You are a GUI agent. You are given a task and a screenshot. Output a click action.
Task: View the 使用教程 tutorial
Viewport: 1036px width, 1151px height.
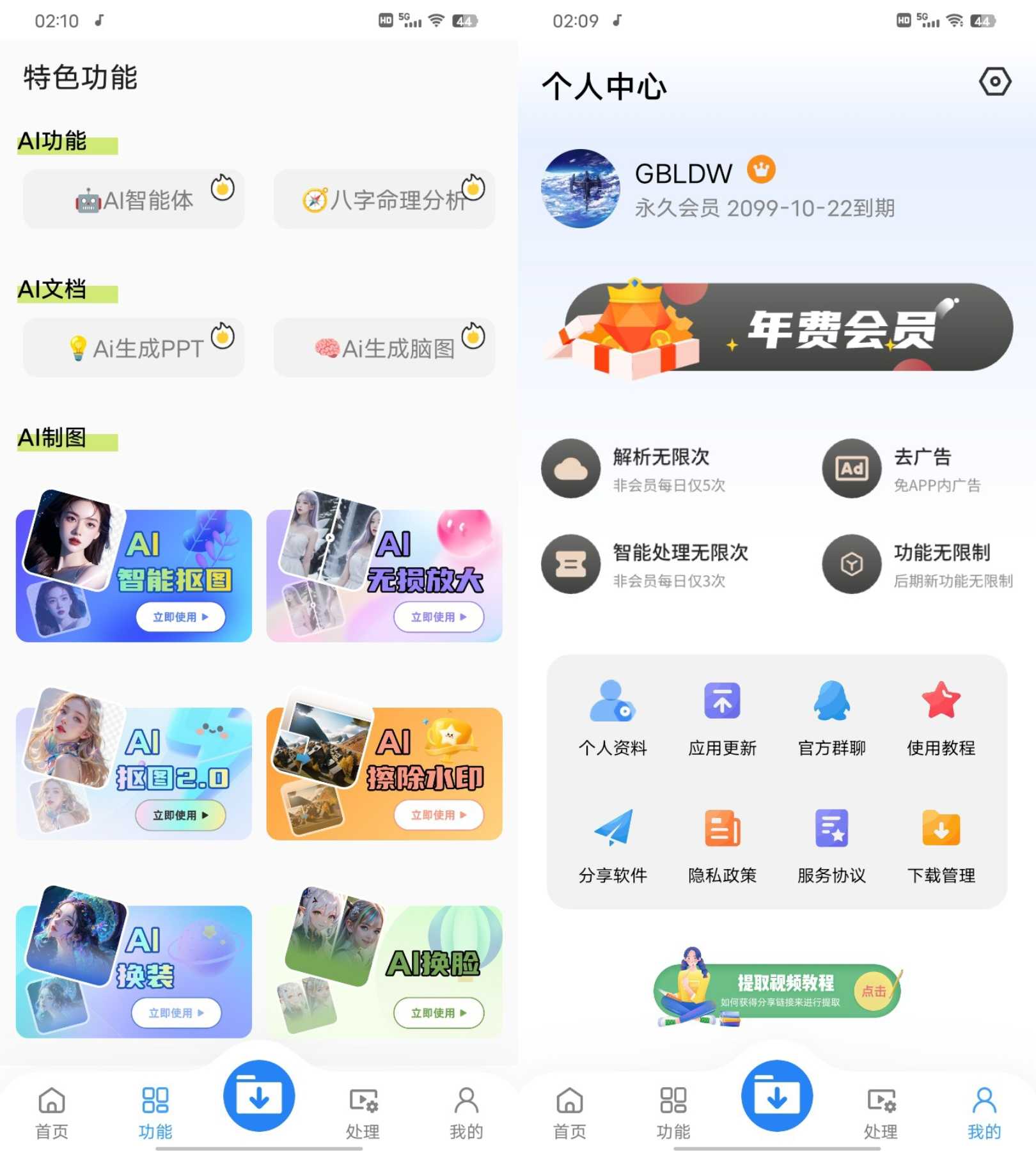coord(941,717)
